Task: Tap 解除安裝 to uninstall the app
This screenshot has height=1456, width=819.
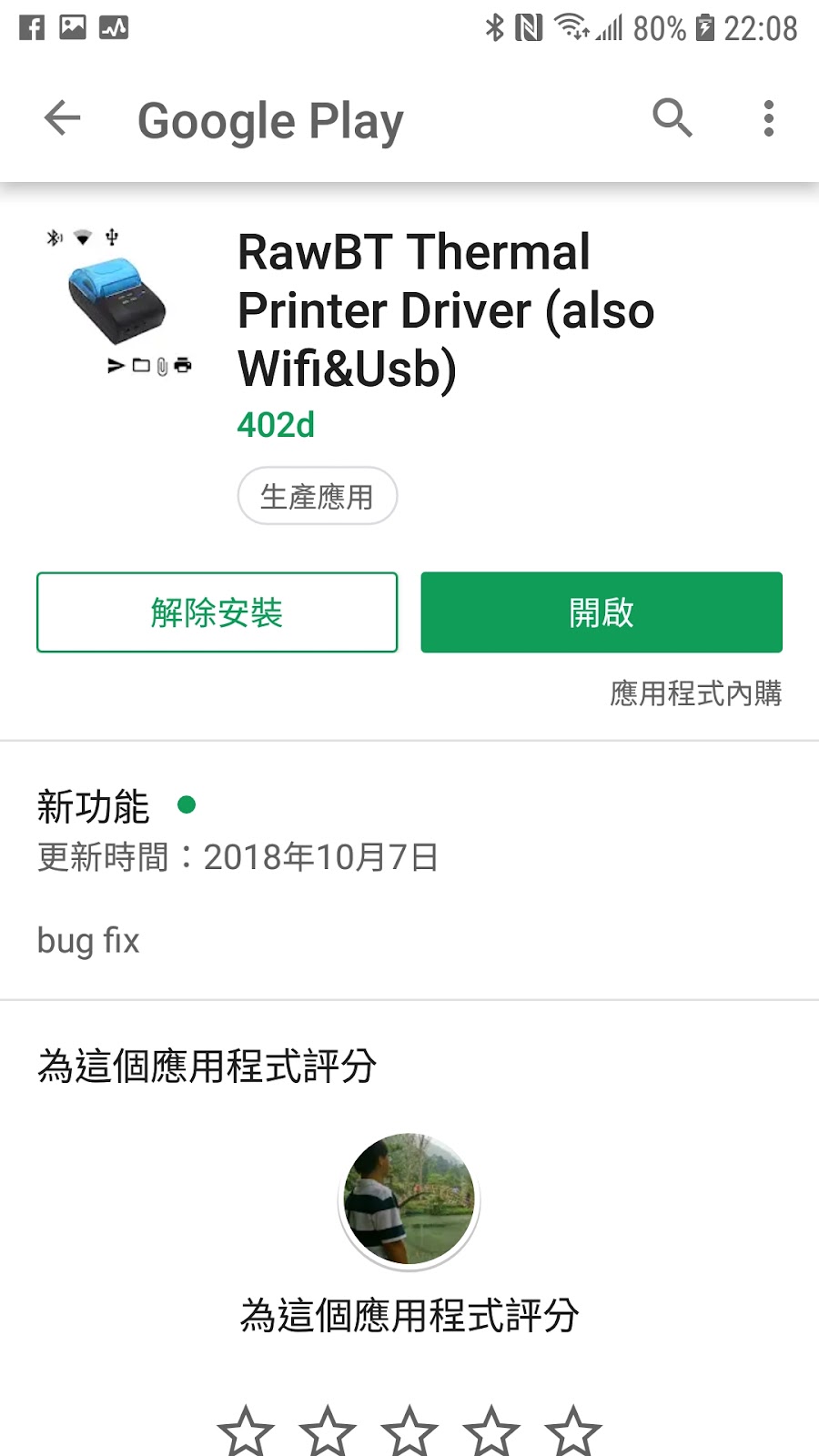Action: pyautogui.click(x=217, y=612)
